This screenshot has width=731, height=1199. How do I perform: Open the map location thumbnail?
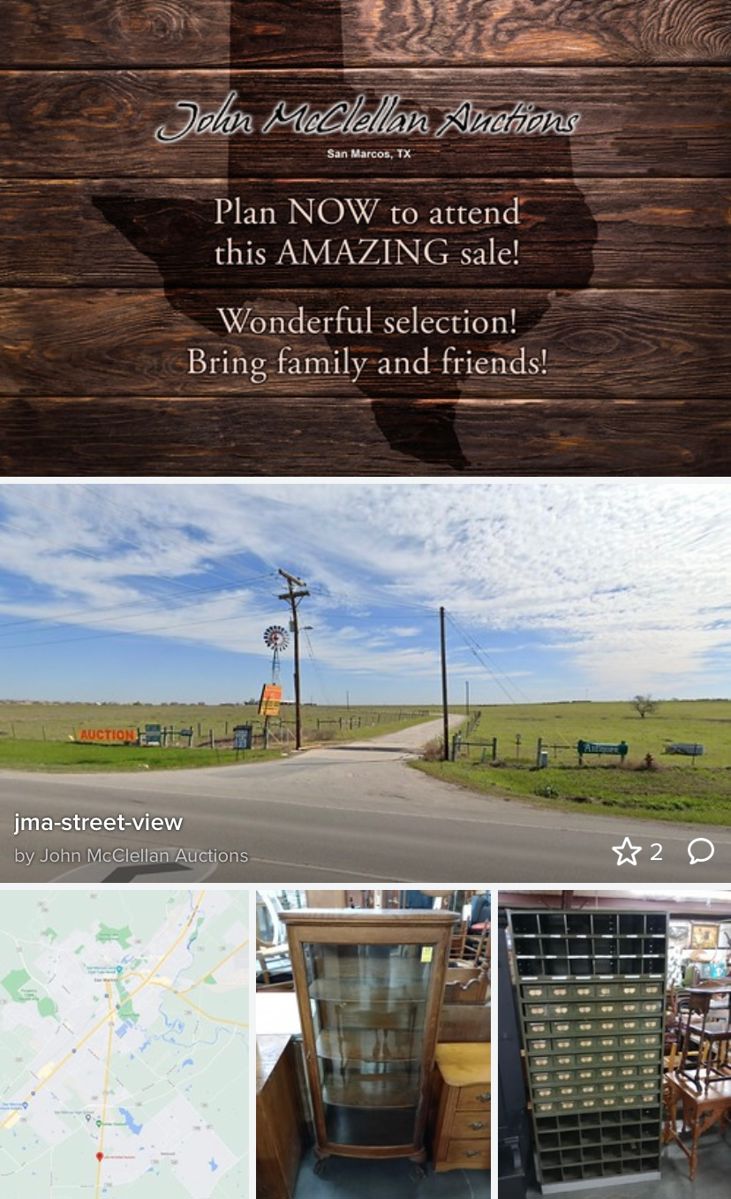pos(124,1044)
